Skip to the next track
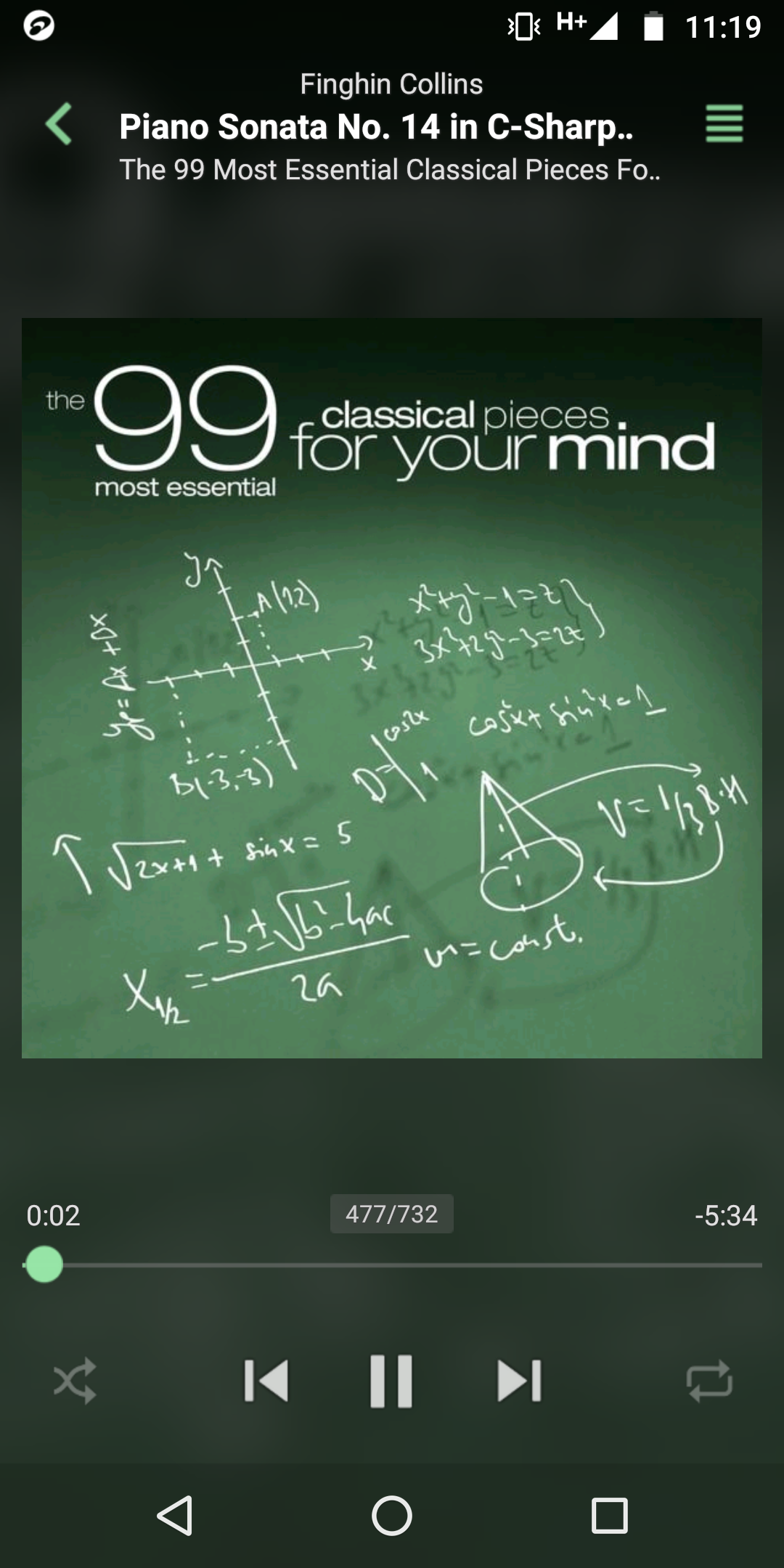The image size is (784, 1568). pyautogui.click(x=519, y=1380)
